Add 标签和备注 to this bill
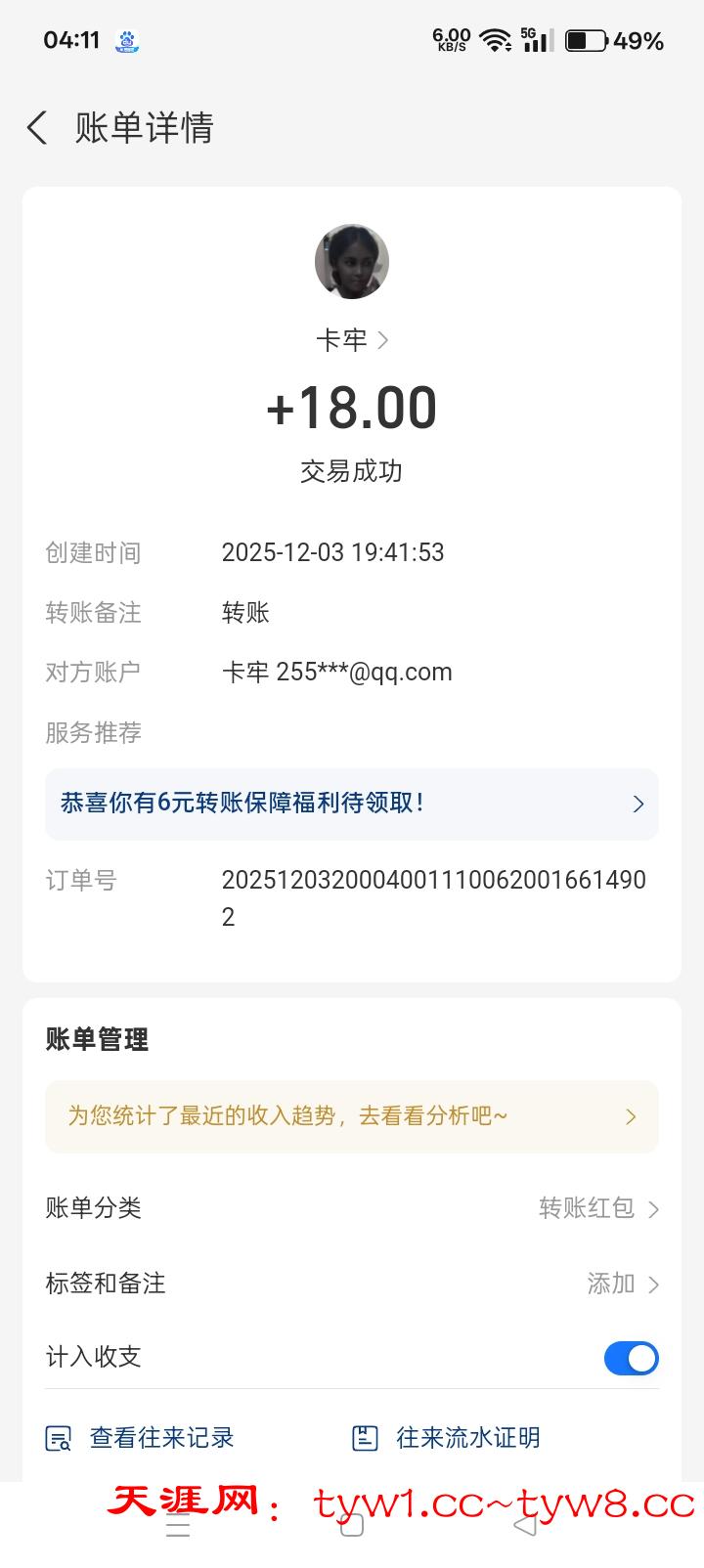This screenshot has height=1568, width=704. pos(623,1284)
